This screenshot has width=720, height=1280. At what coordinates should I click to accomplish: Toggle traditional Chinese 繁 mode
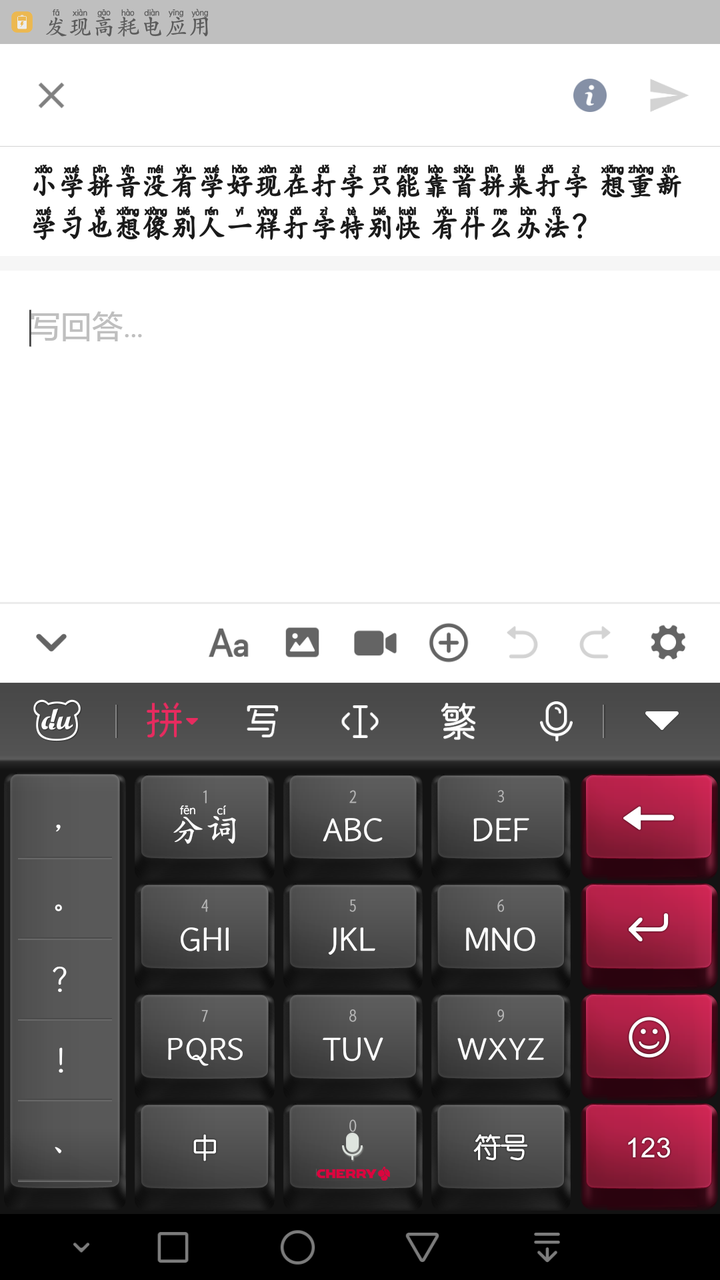pyautogui.click(x=458, y=720)
